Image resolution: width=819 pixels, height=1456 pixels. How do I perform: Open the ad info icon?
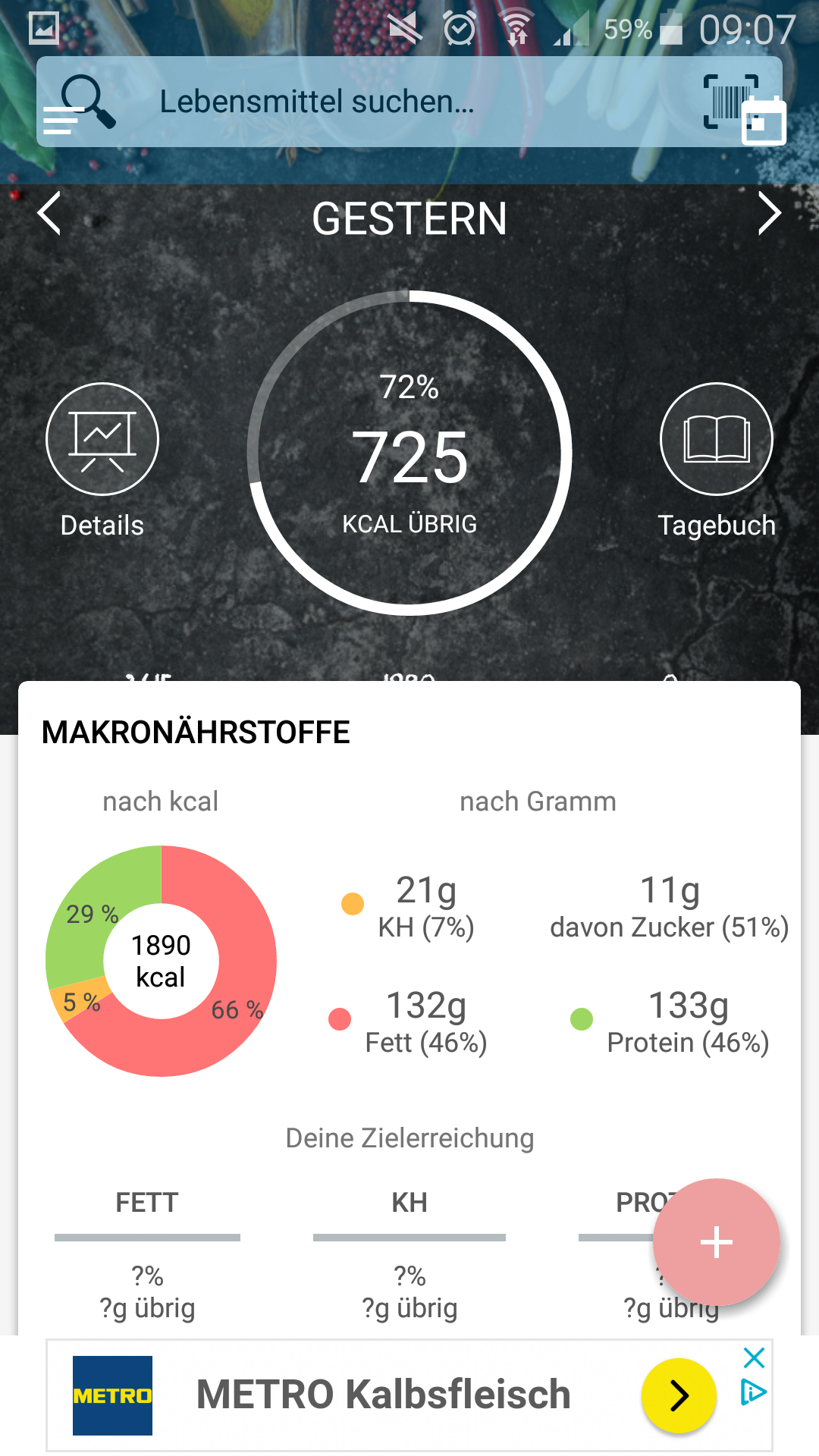[x=753, y=1392]
